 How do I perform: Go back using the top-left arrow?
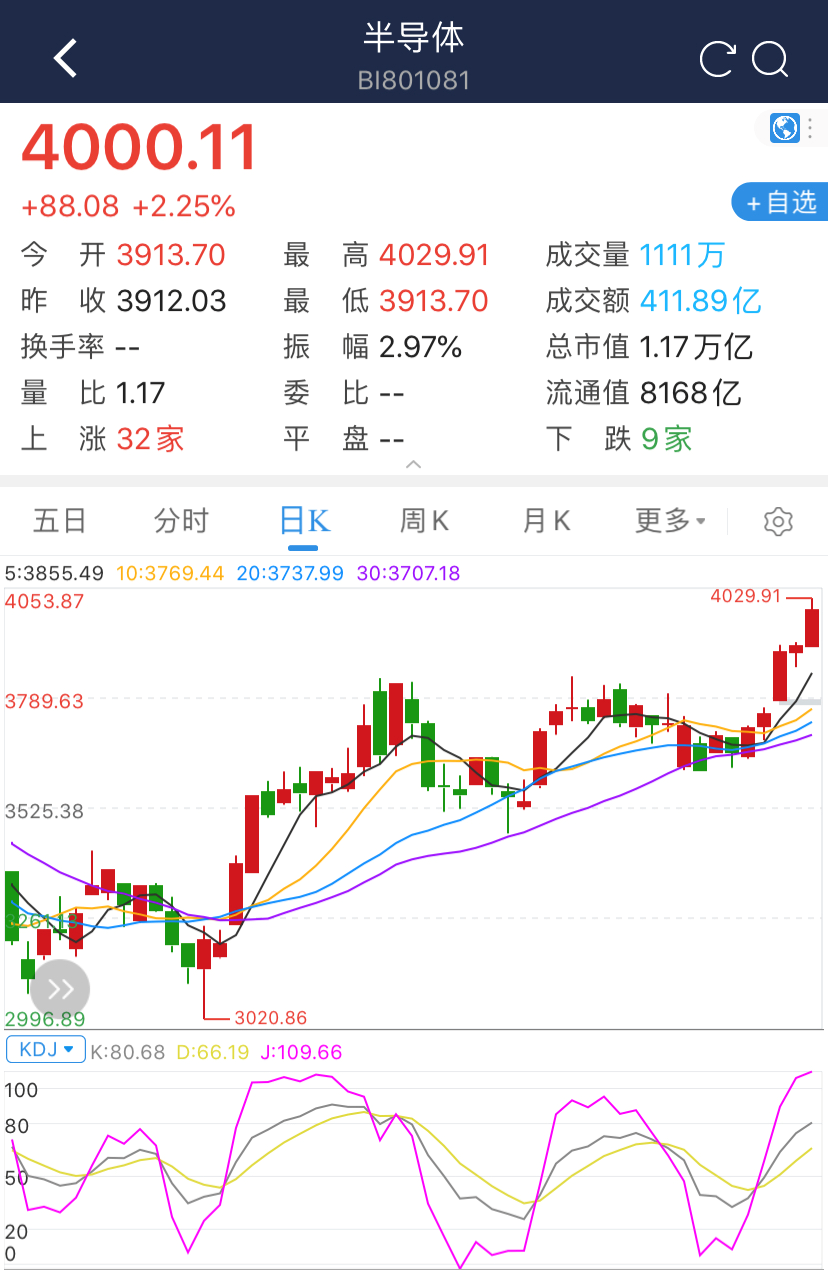(x=65, y=59)
